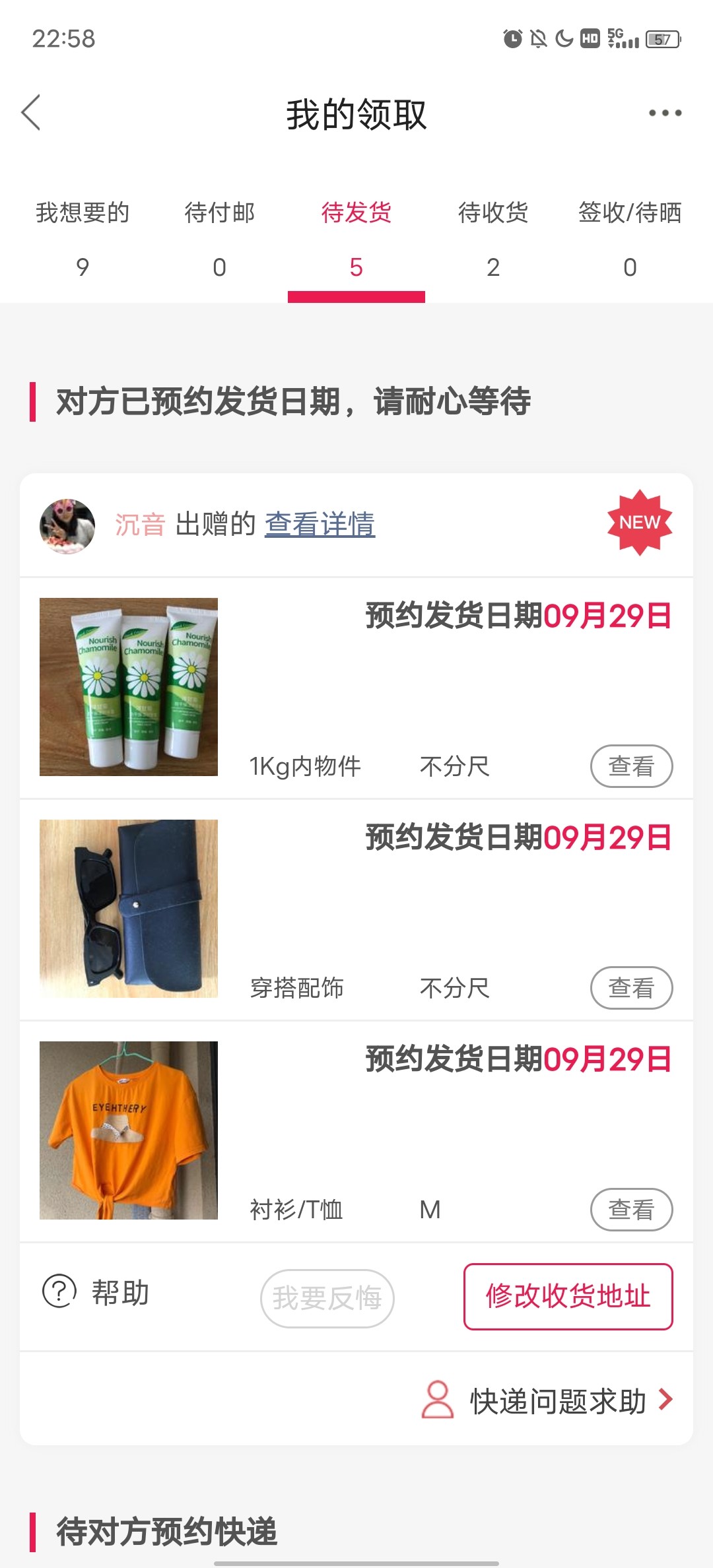Open the three-dot overflow menu
This screenshot has height=1568, width=713.
click(665, 113)
